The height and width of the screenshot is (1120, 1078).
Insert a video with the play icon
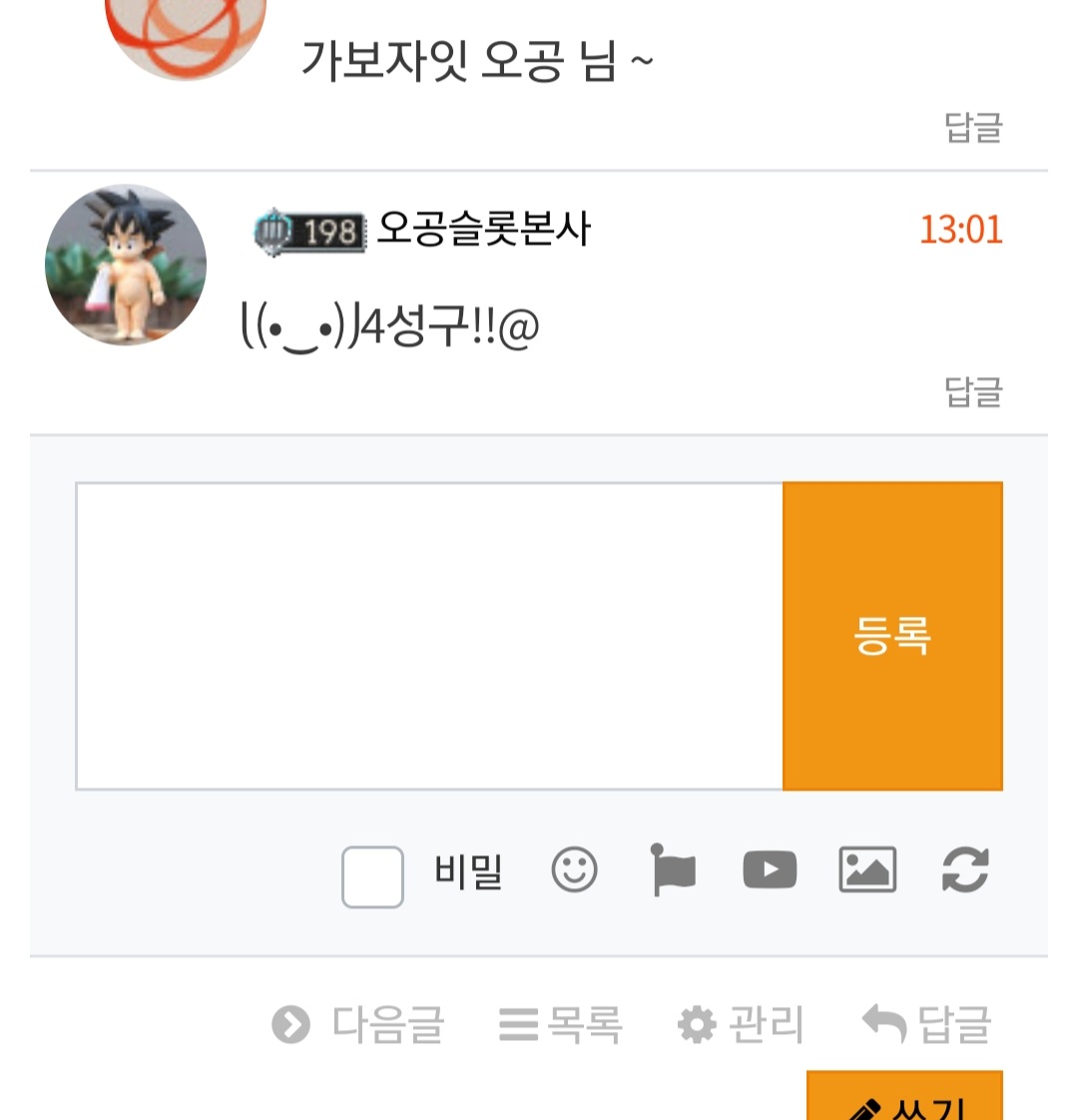[x=770, y=870]
